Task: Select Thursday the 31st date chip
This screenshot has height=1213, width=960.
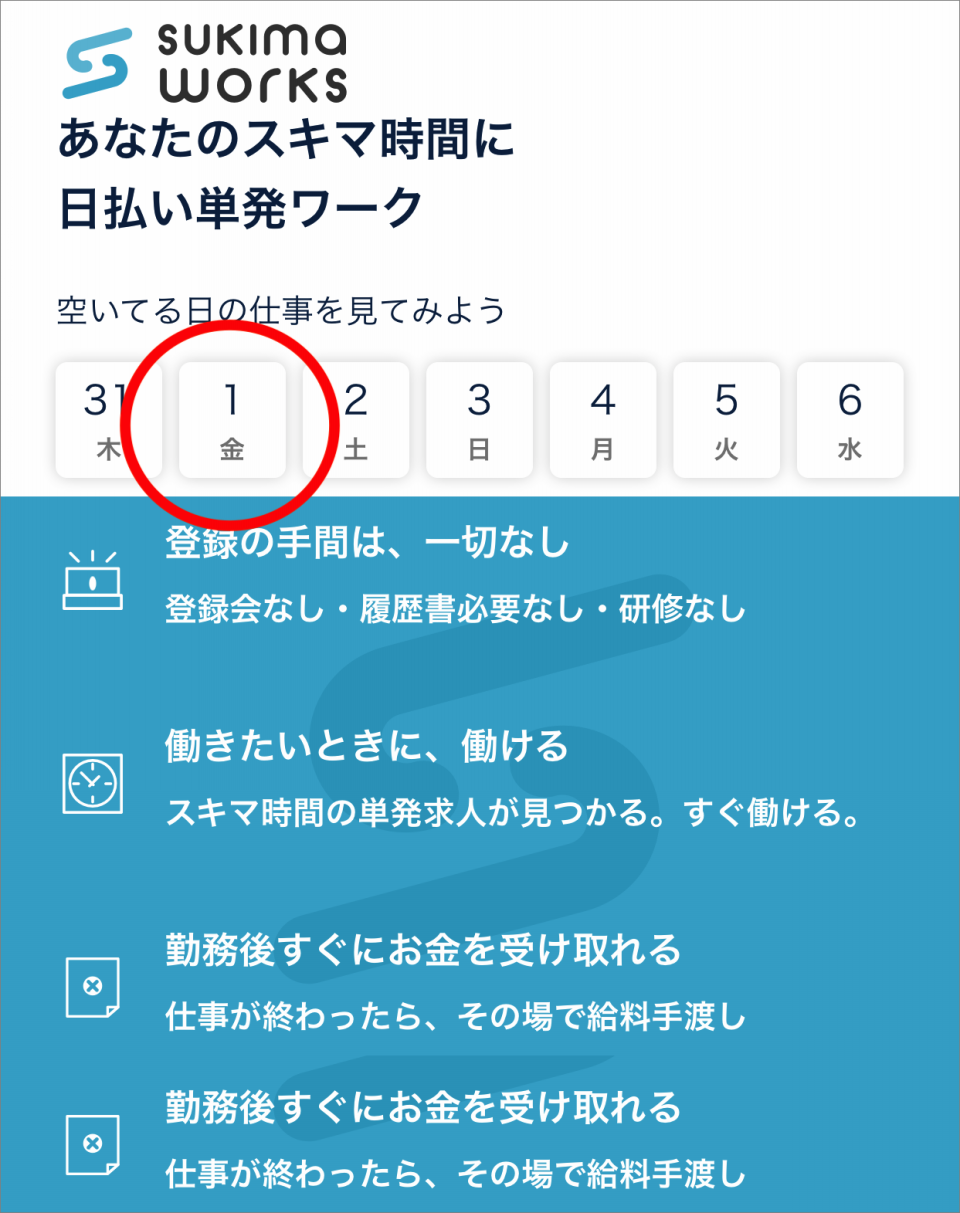Action: coord(108,420)
